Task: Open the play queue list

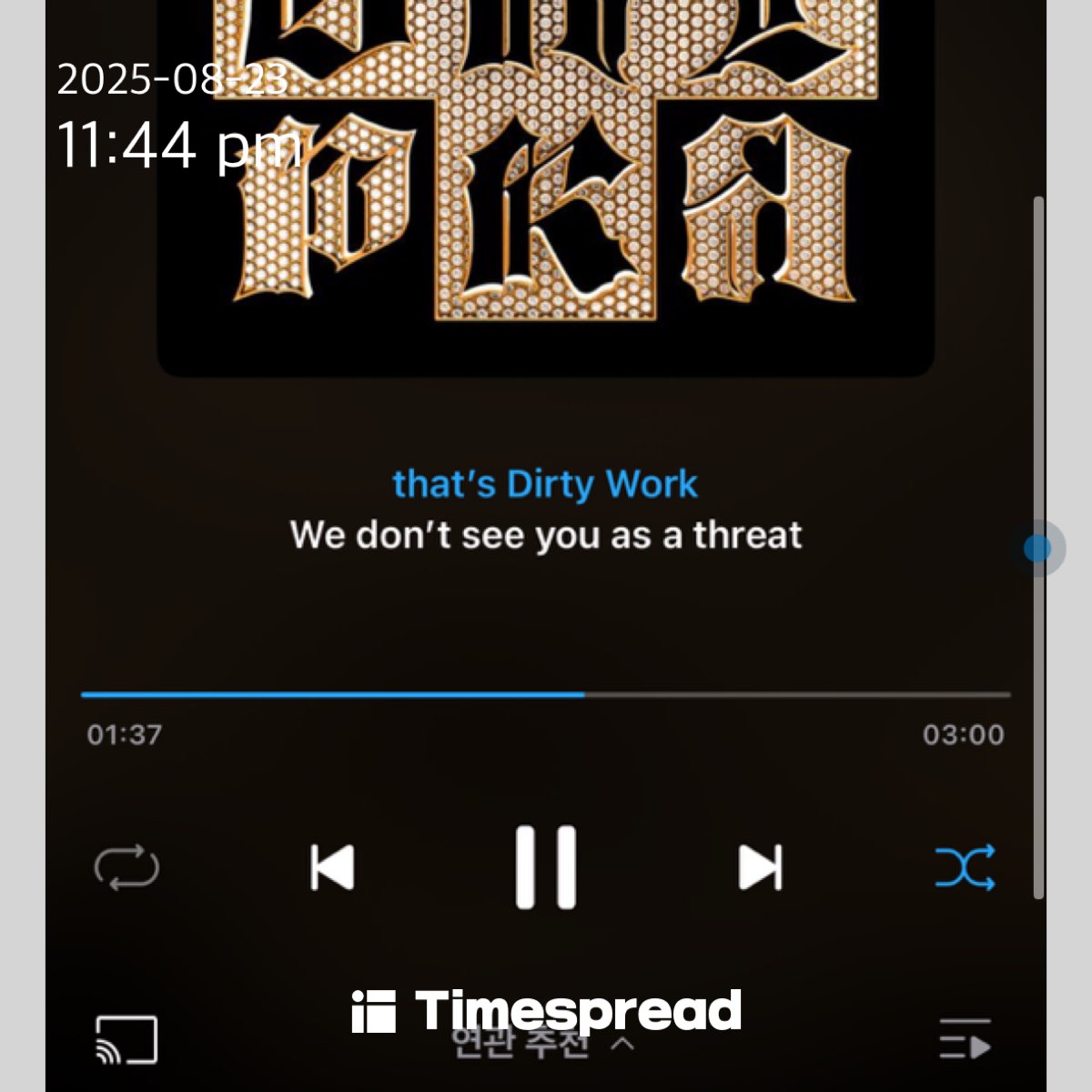Action: pos(965,1039)
